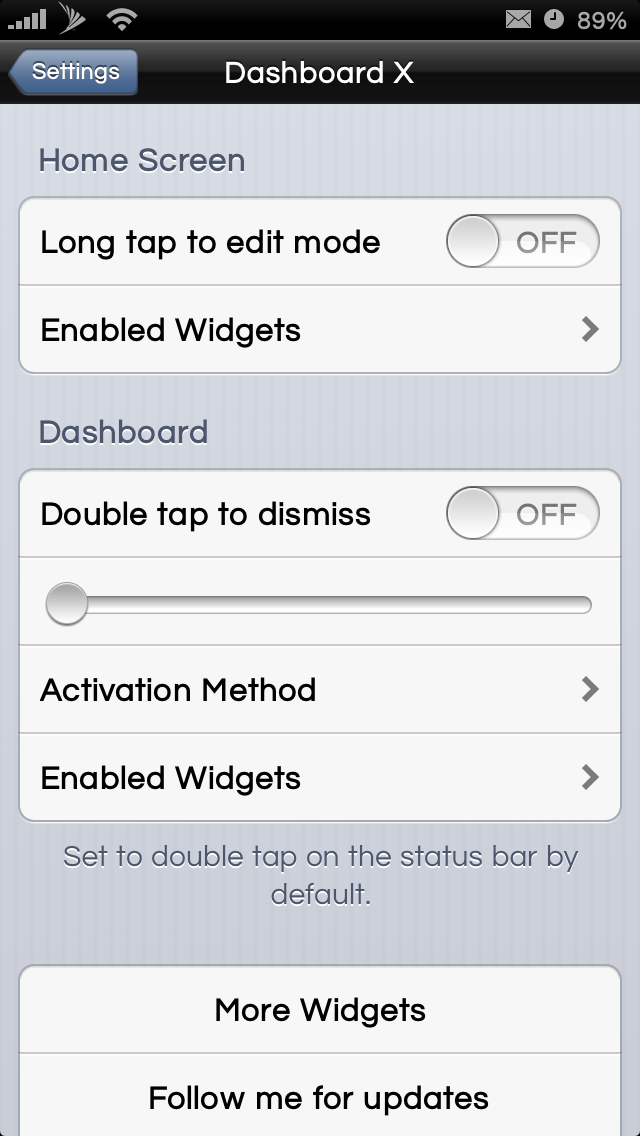Open Enabled Widgets under Home Screen

click(320, 330)
